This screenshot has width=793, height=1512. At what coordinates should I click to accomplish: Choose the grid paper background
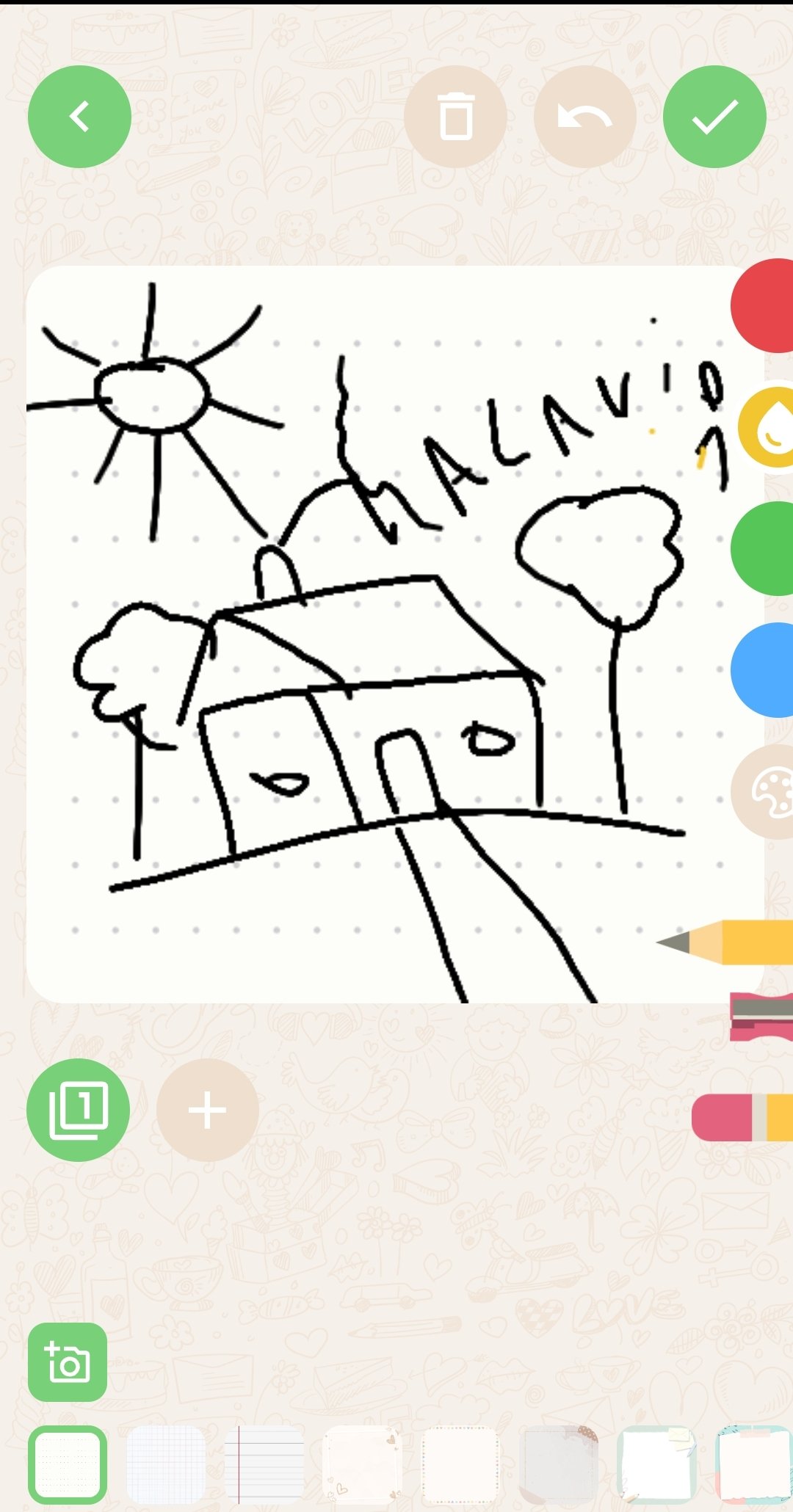[x=166, y=1464]
